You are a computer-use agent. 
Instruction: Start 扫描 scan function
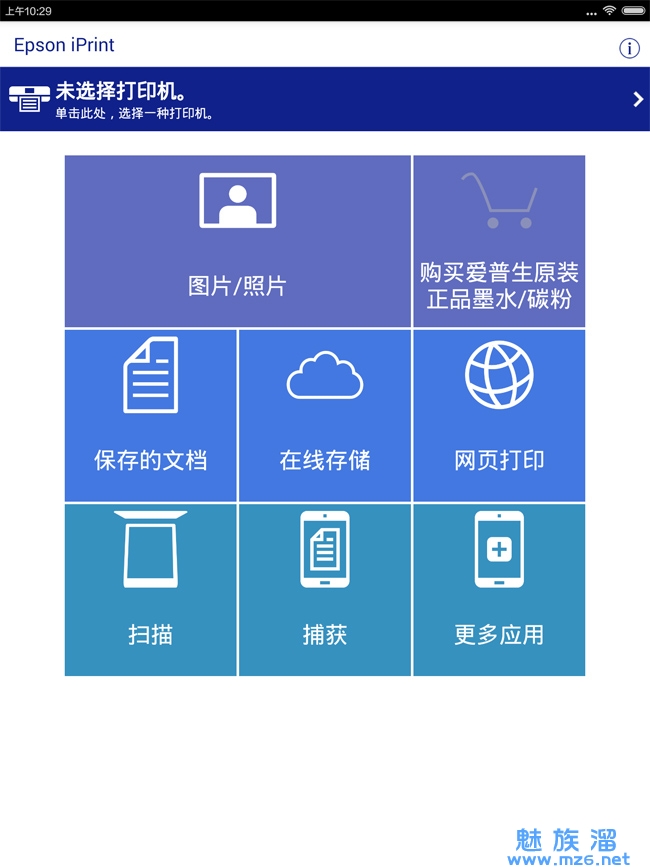point(151,589)
